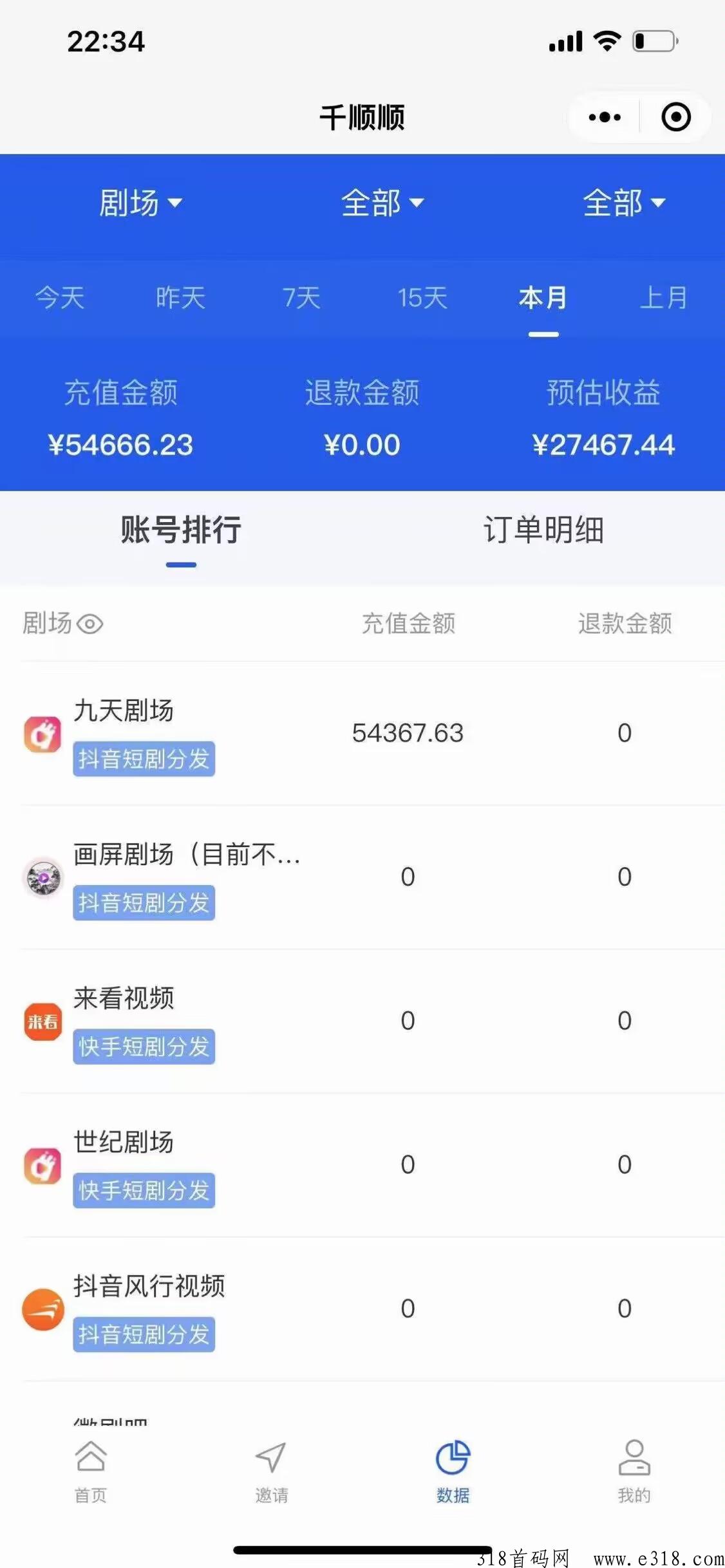Open the 世纪剧场 row
Image resolution: width=725 pixels, height=1568 pixels.
click(x=373, y=1164)
